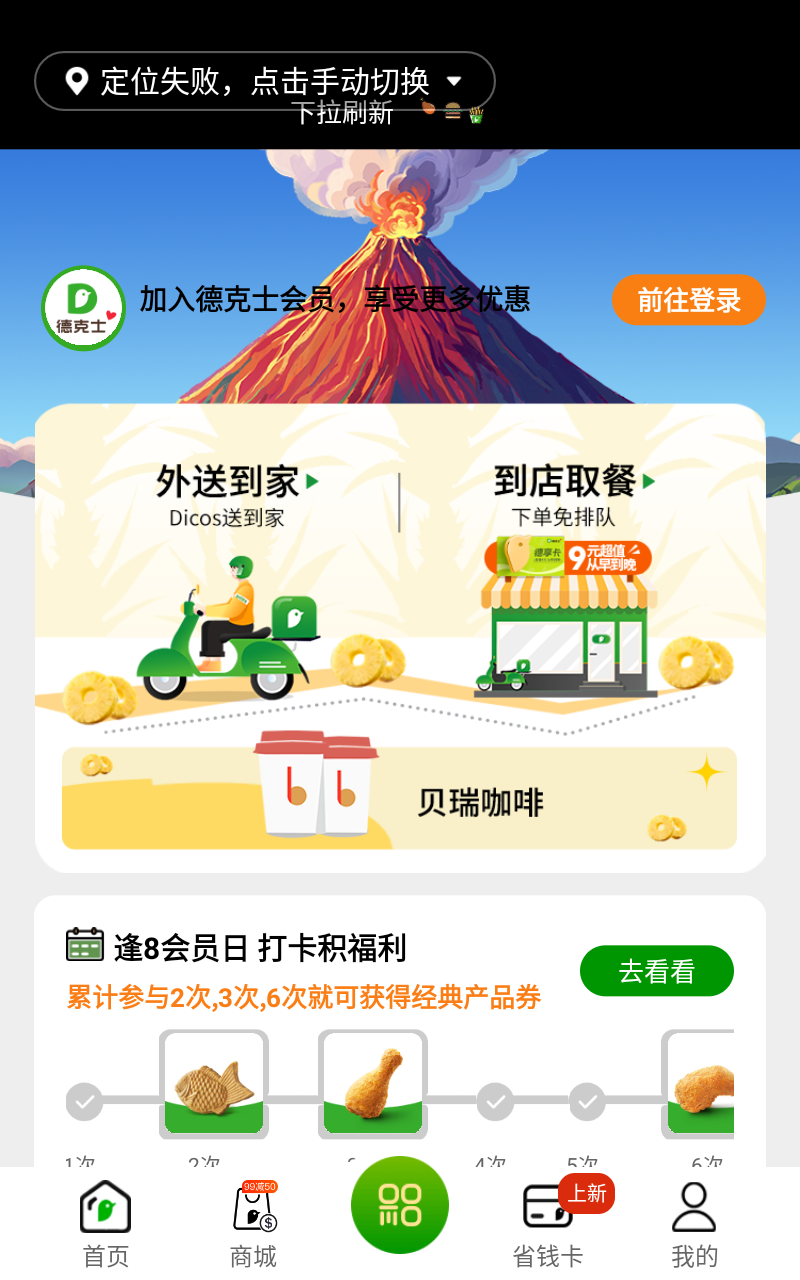
Task: Click the fried chicken drumstick reward thumbnail
Action: (x=373, y=1082)
